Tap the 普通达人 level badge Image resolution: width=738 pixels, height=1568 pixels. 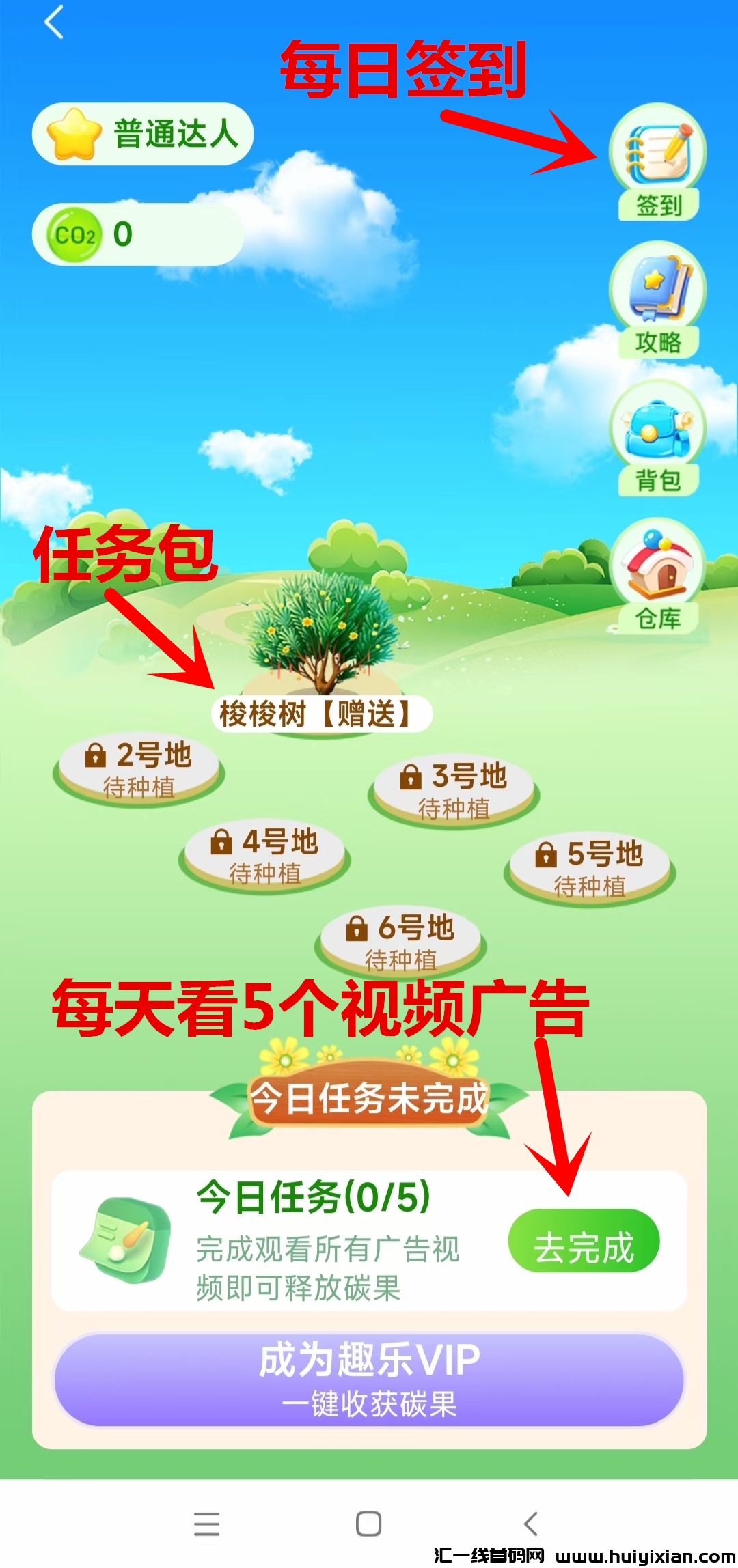tap(143, 134)
